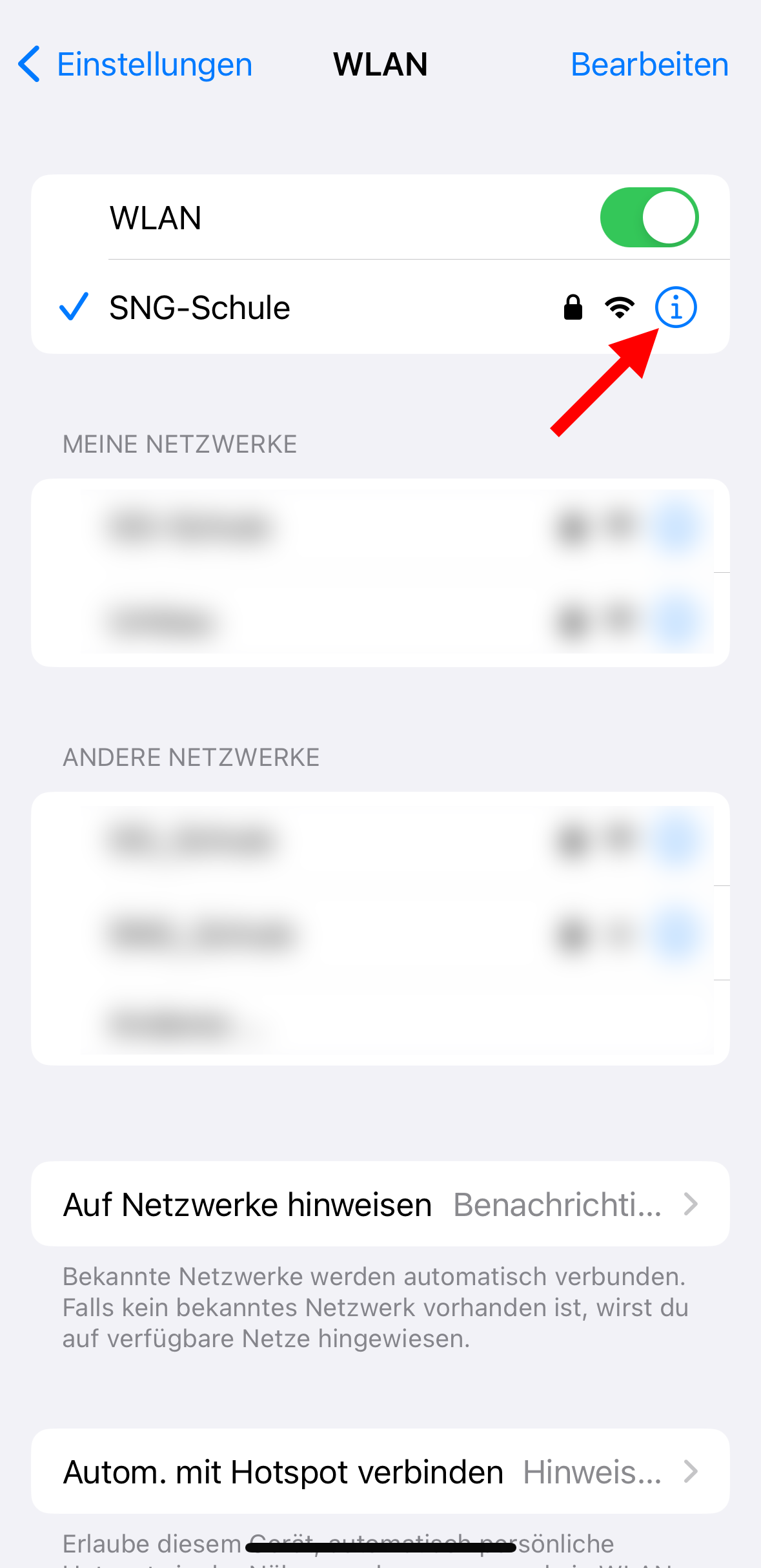Disable the WLAN switch
The height and width of the screenshot is (1568, 761).
click(x=650, y=218)
